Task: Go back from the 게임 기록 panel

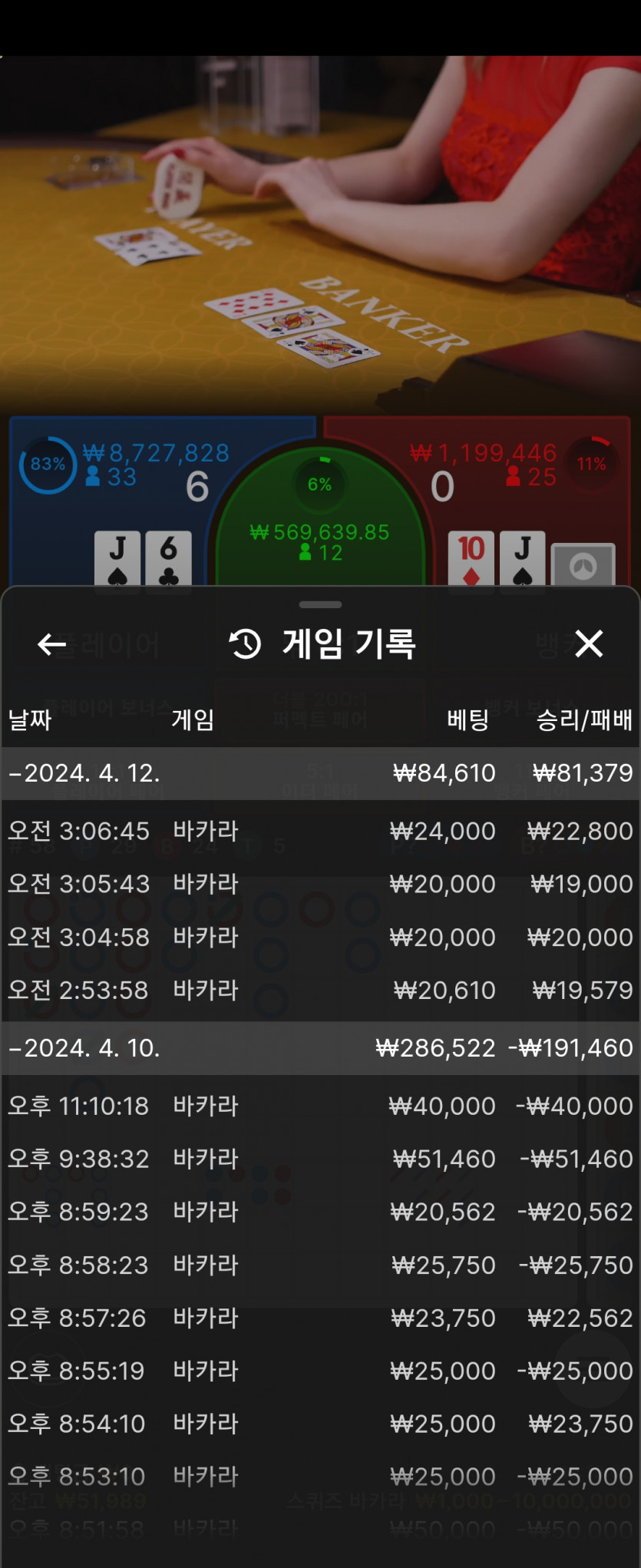Action: point(51,644)
